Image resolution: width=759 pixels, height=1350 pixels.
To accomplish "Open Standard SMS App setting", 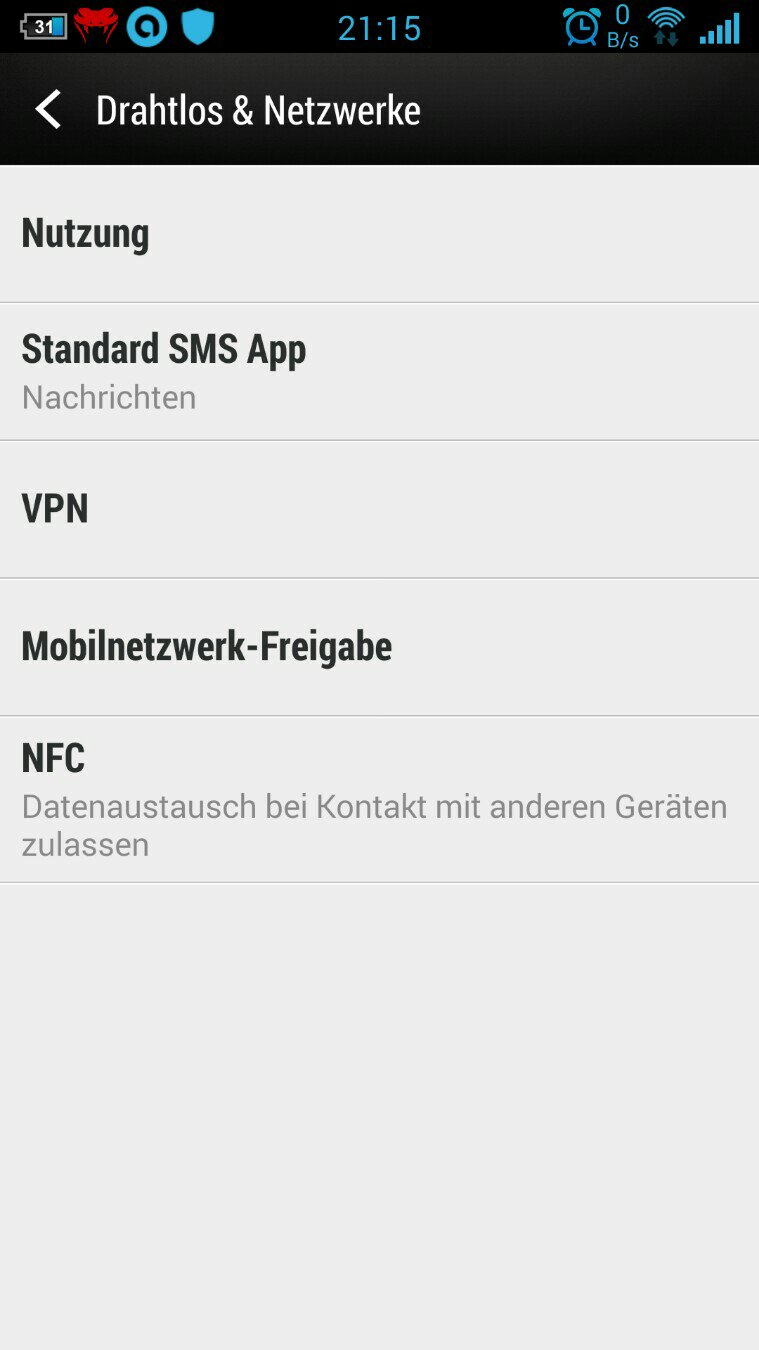I will coord(379,372).
